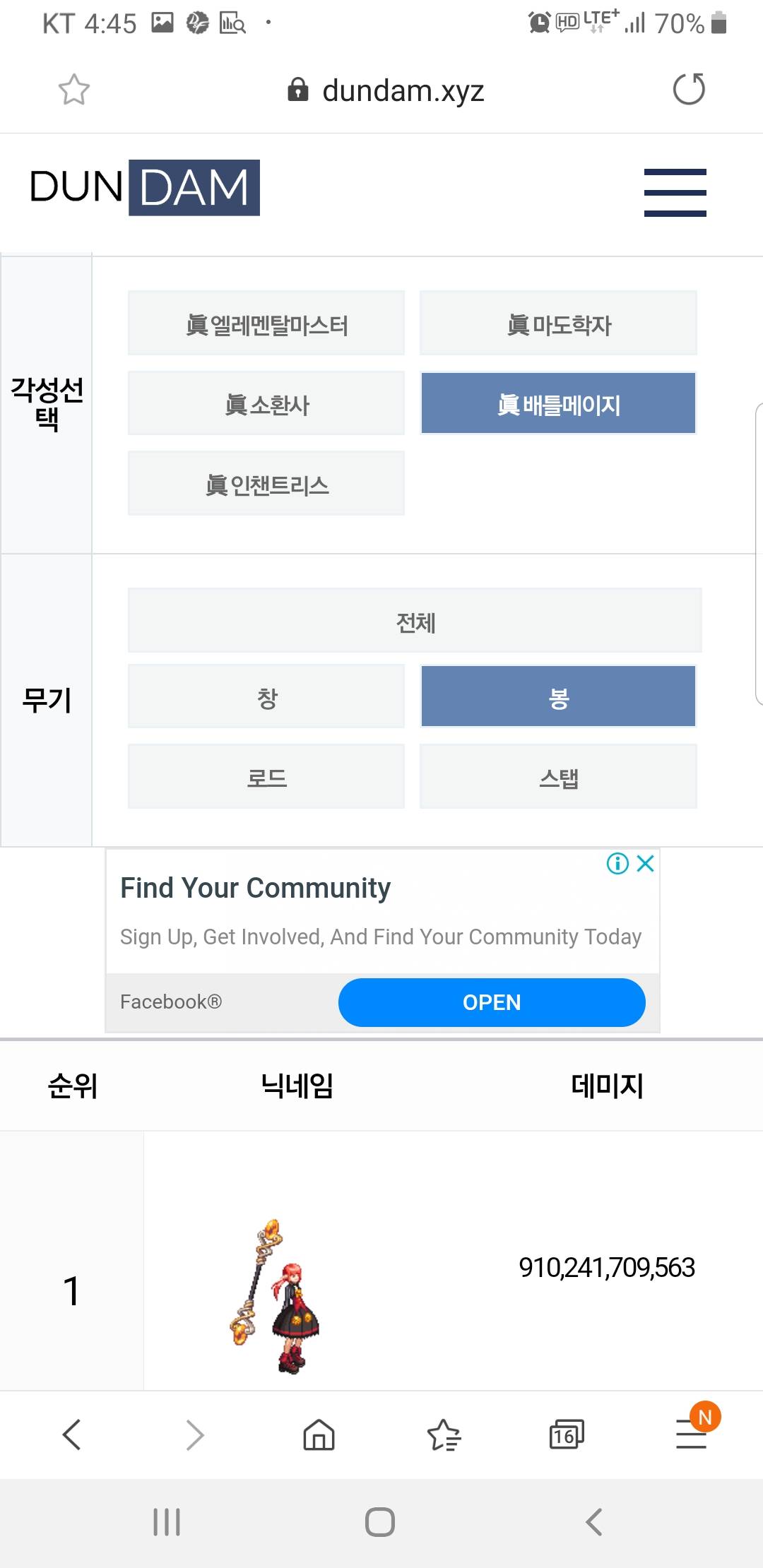The image size is (763, 1568).
Task: Open the Facebook ad with OPEN button
Action: coord(492,1002)
